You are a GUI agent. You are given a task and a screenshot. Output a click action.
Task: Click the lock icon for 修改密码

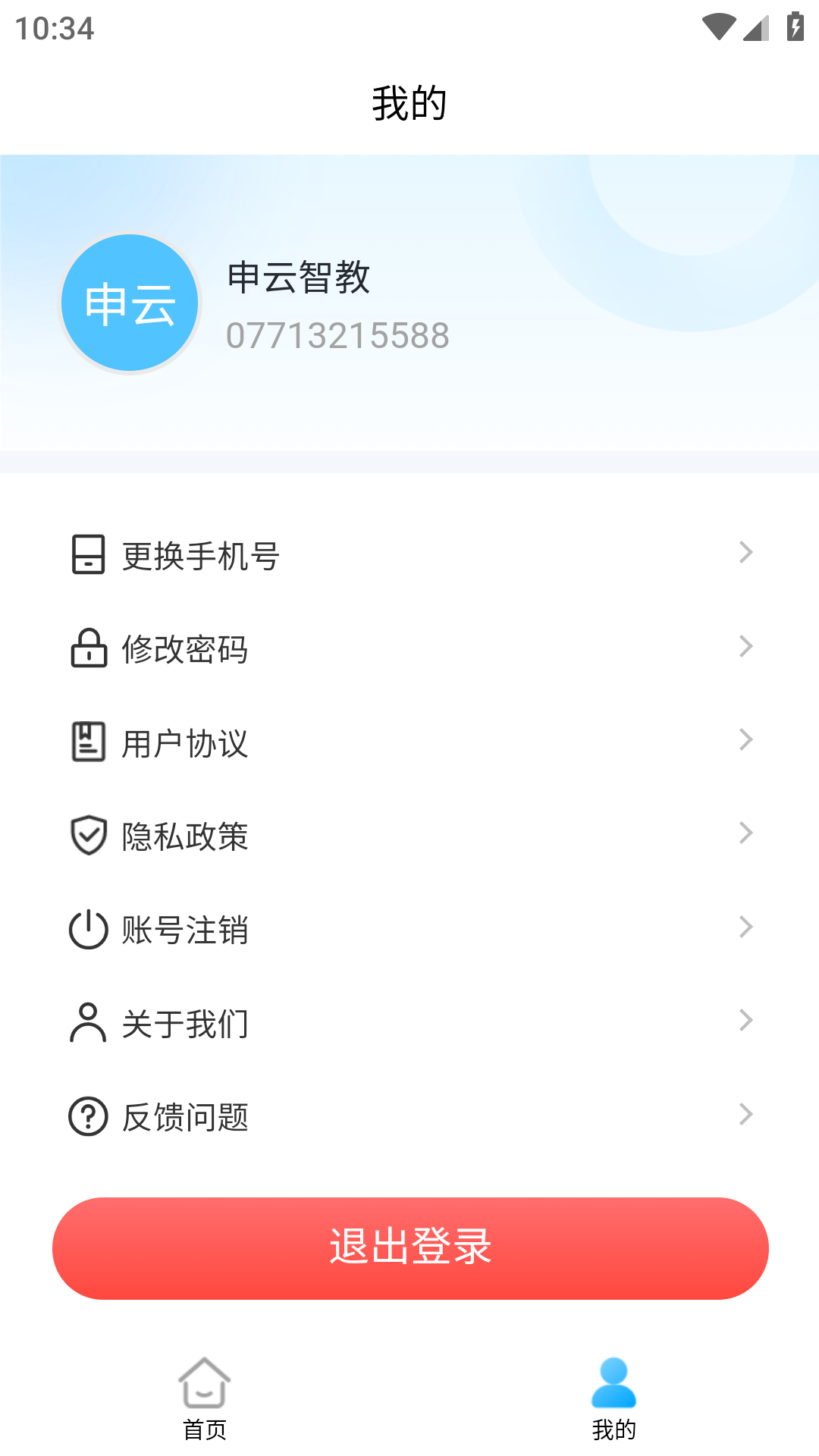86,650
